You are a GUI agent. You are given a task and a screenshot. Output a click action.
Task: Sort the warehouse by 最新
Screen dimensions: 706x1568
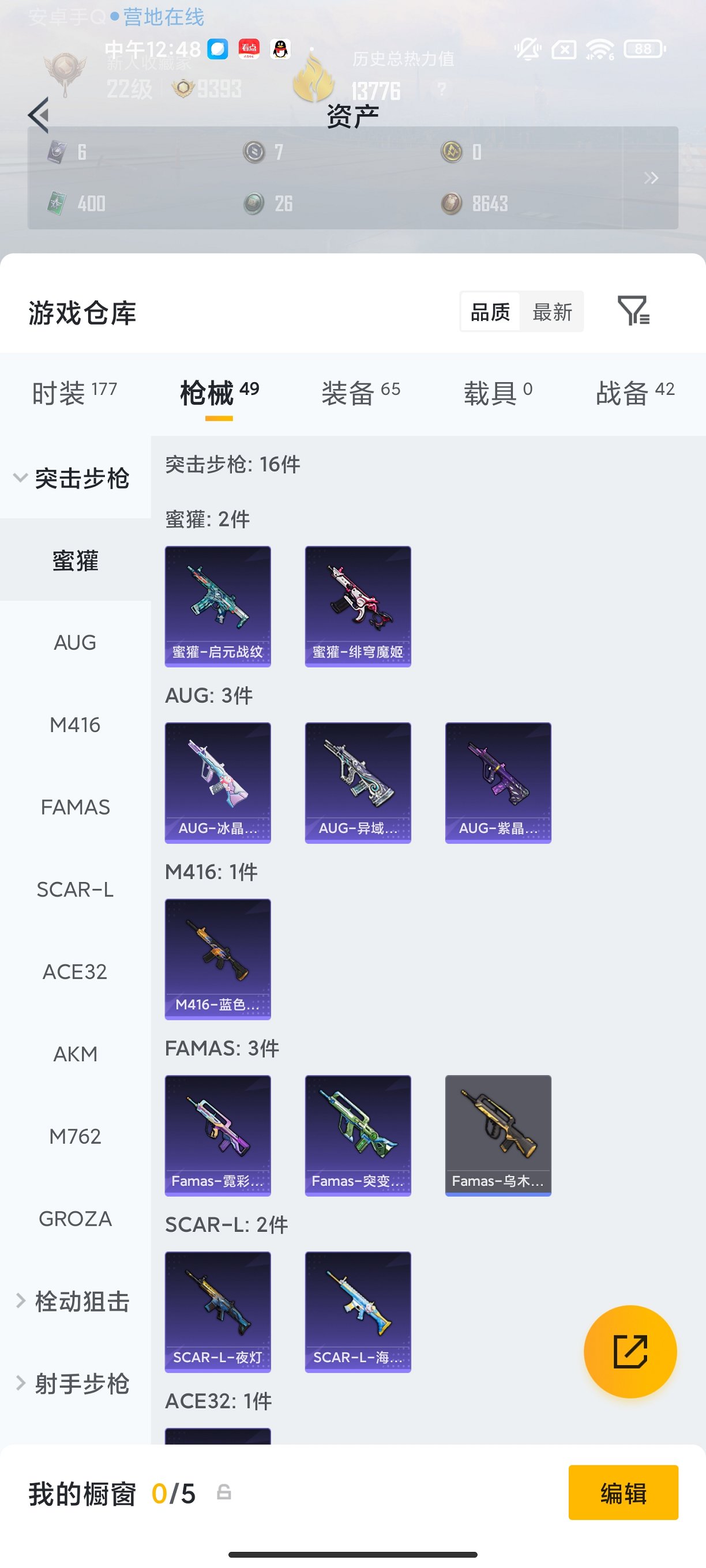pyautogui.click(x=552, y=312)
